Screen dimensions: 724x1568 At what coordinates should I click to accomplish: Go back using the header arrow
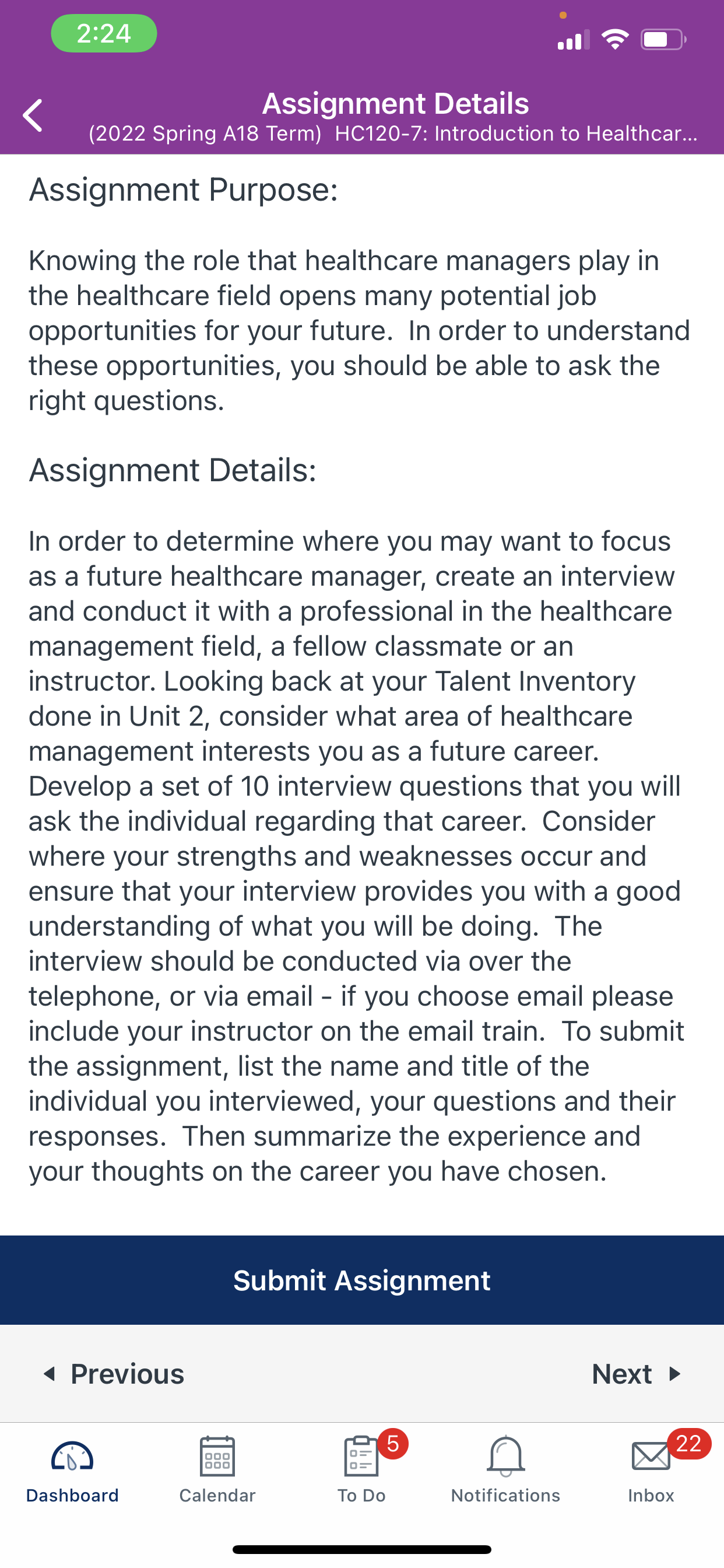point(32,116)
